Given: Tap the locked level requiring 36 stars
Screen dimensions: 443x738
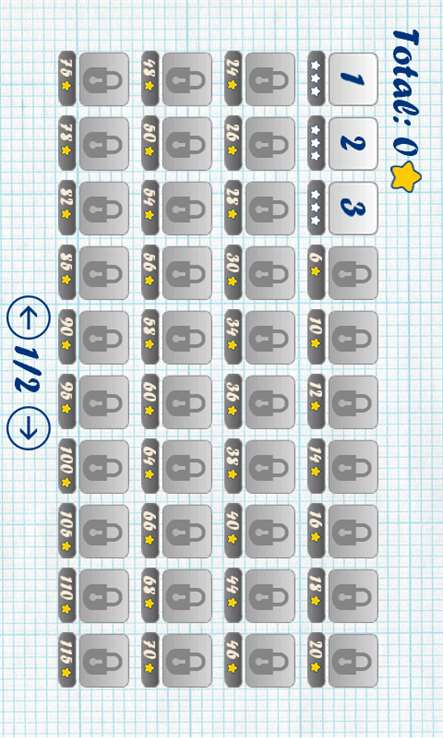Looking at the screenshot, I should coord(270,402).
